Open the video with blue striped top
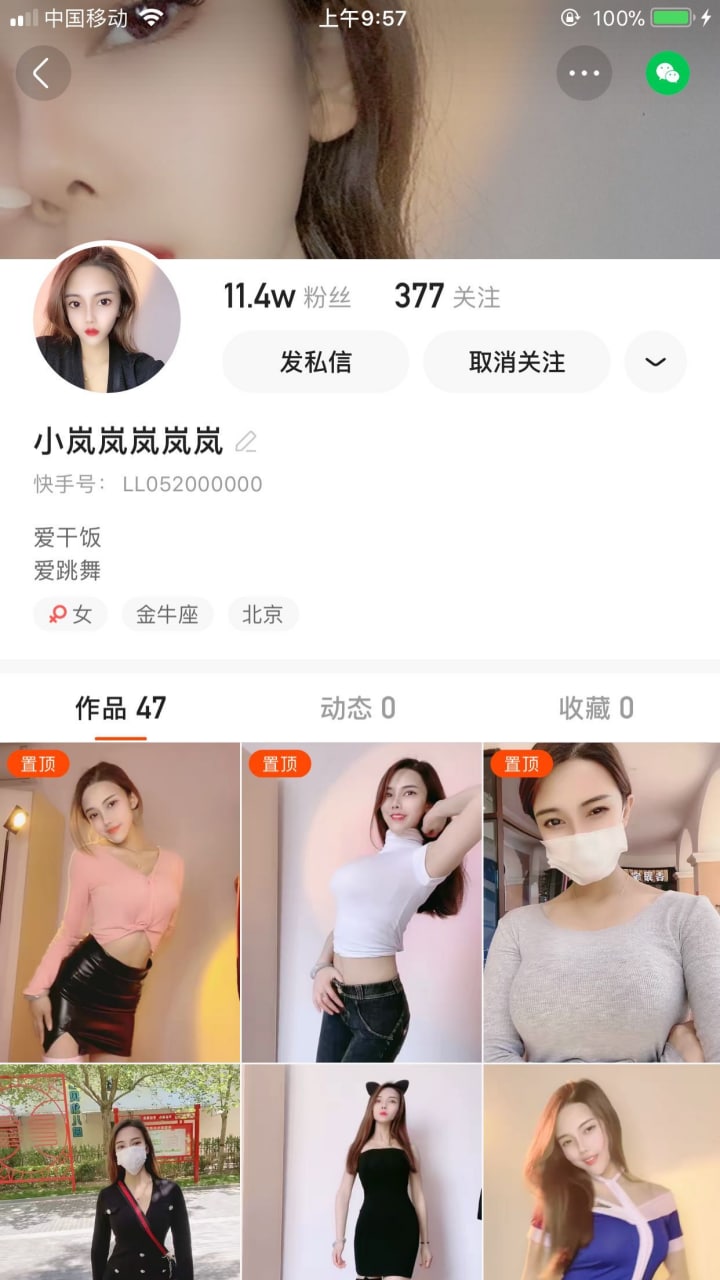The image size is (720, 1280). (x=601, y=1172)
